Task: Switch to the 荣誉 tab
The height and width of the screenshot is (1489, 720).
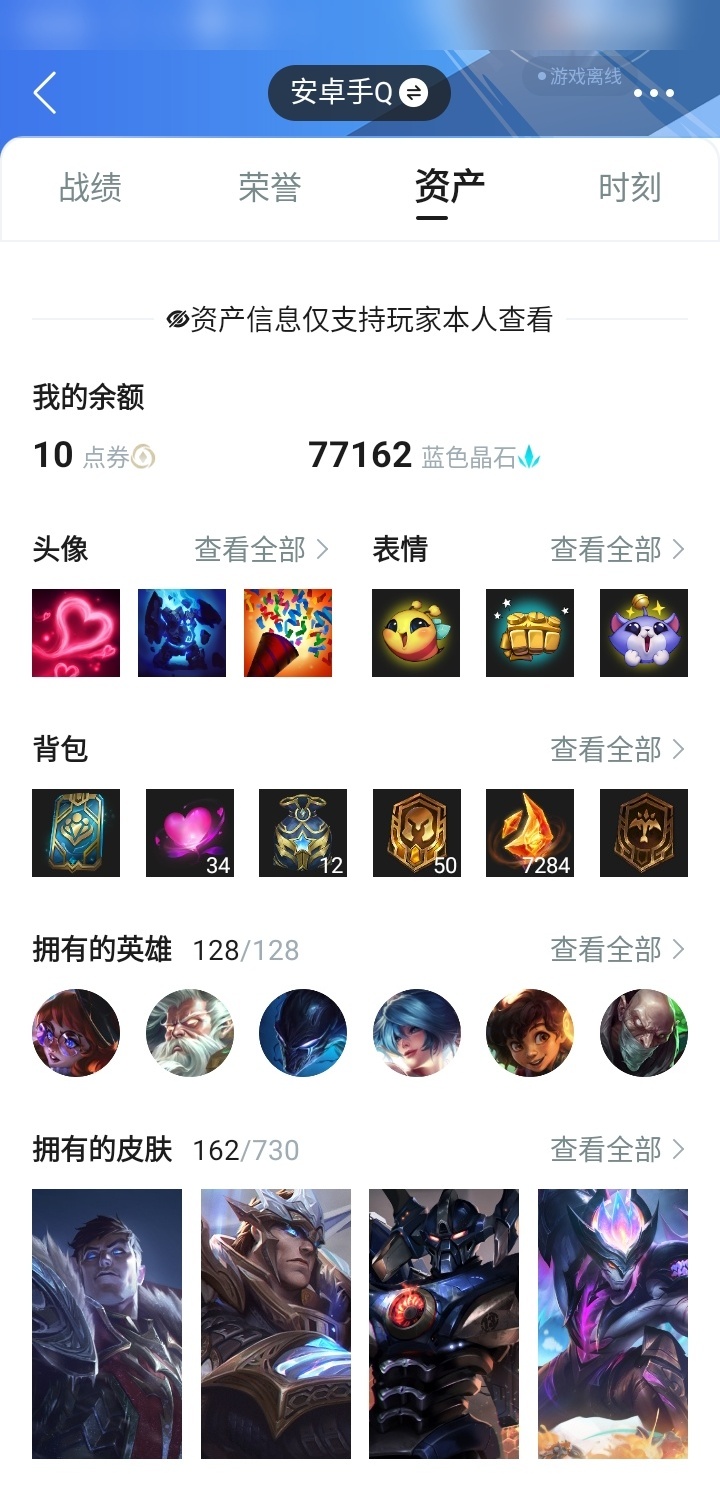Action: pyautogui.click(x=270, y=187)
